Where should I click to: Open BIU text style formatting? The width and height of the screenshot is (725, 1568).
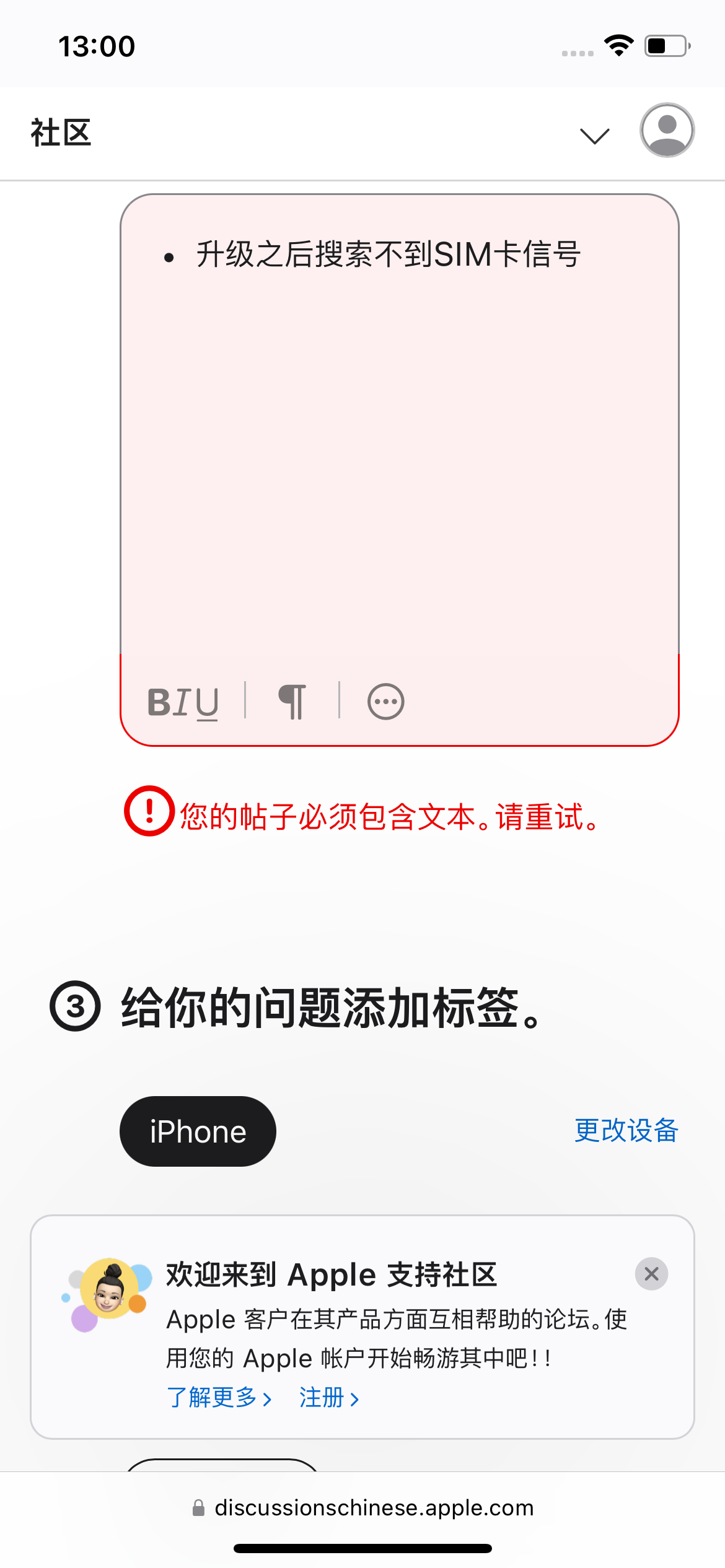[x=183, y=702]
